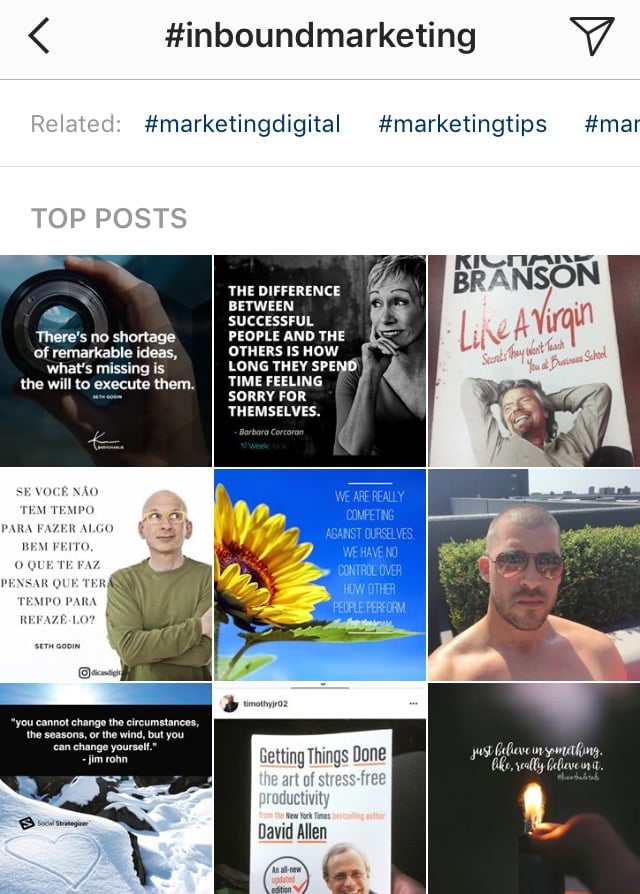640x894 pixels.
Task: Go back using the arrow
Action: pyautogui.click(x=39, y=37)
